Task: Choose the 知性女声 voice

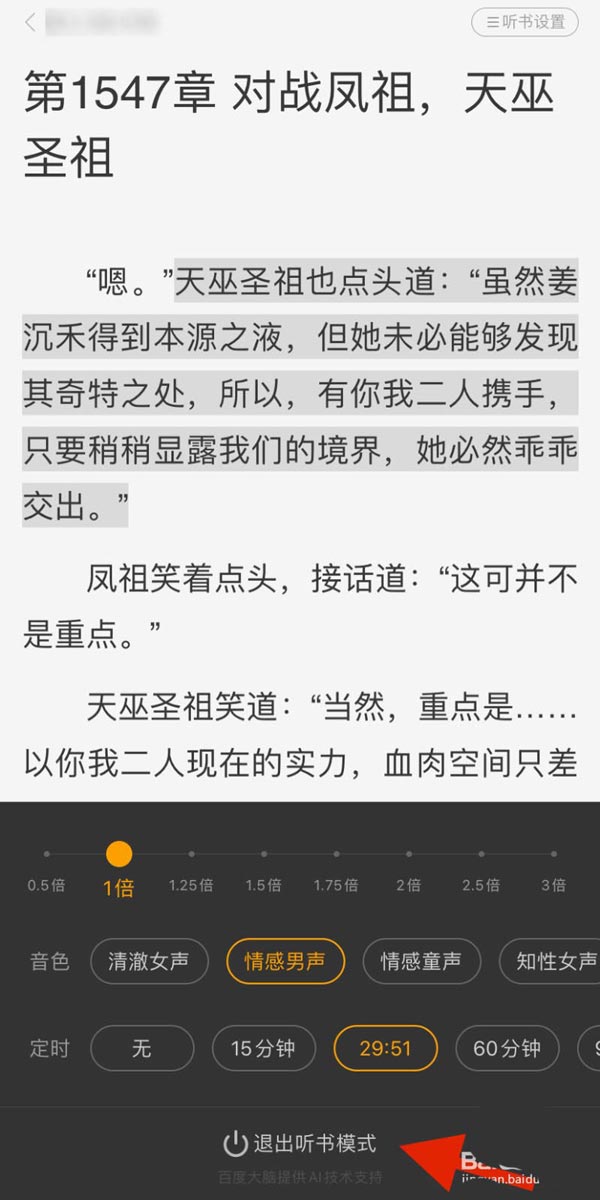Action: point(553,962)
